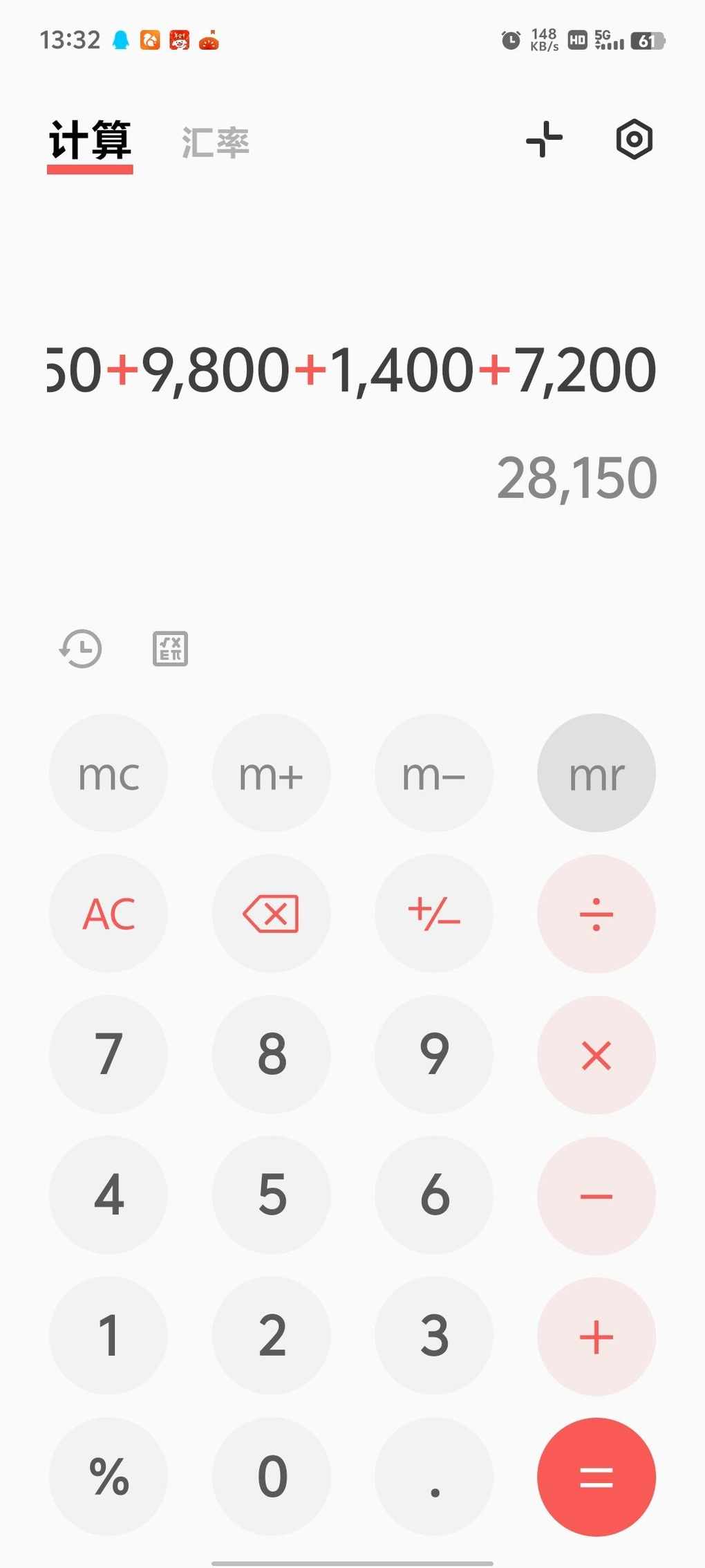
Task: Delete the last digit with backspace
Action: coord(272,914)
